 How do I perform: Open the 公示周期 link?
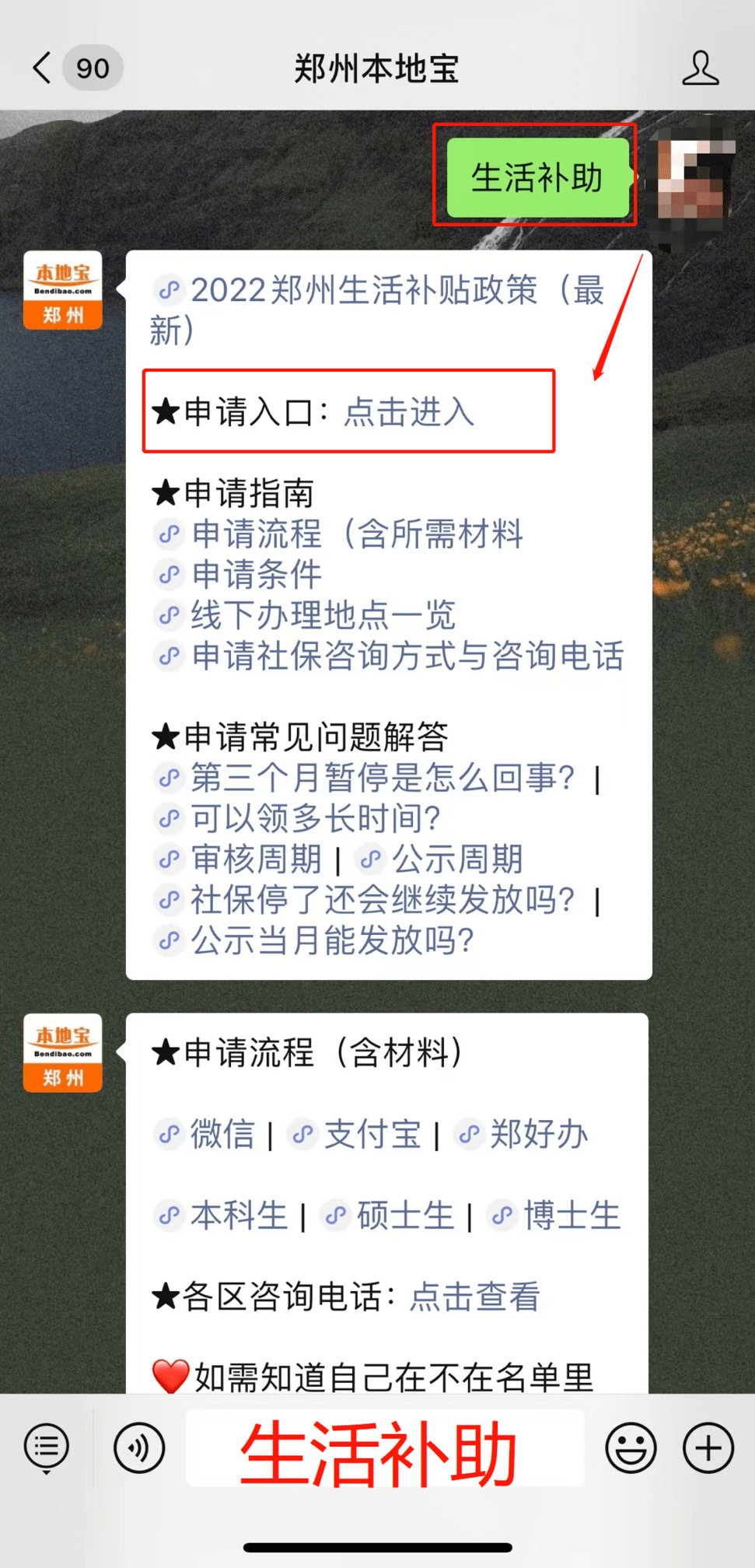coord(456,859)
